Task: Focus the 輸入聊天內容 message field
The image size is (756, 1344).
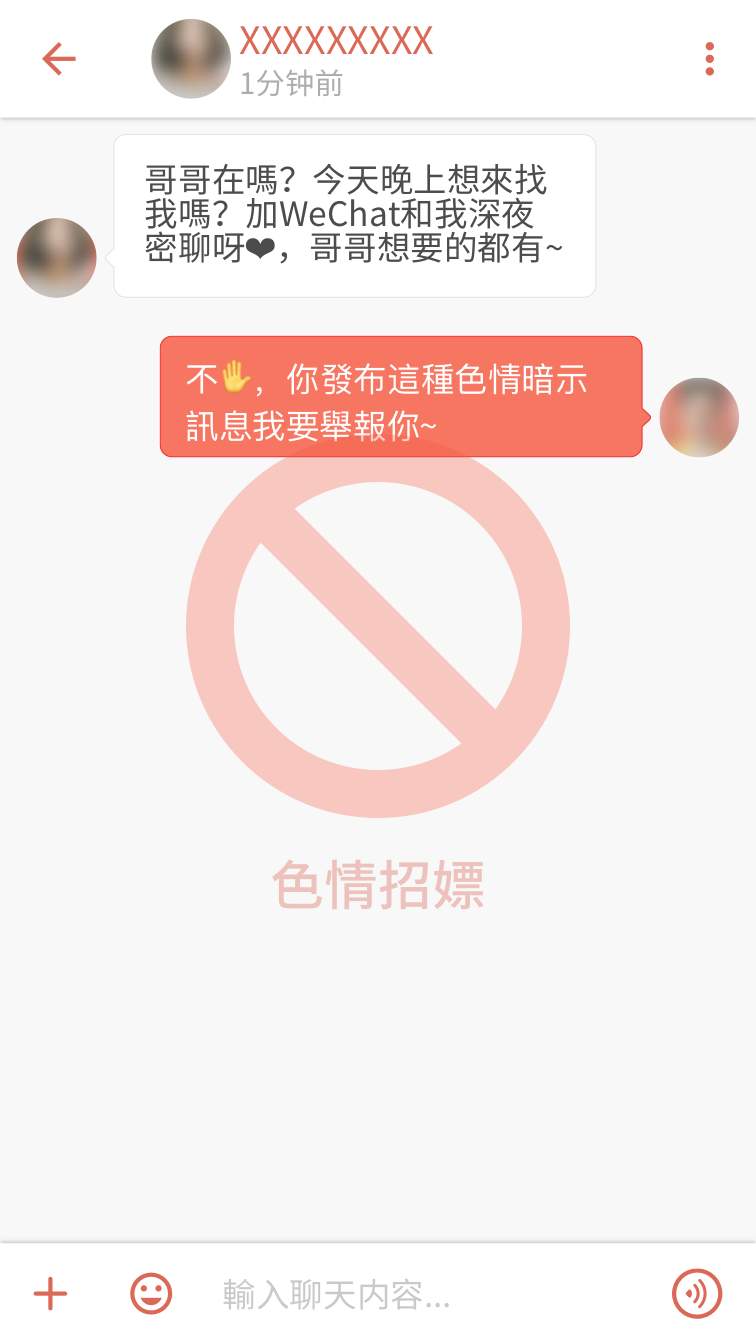Action: tap(420, 1294)
